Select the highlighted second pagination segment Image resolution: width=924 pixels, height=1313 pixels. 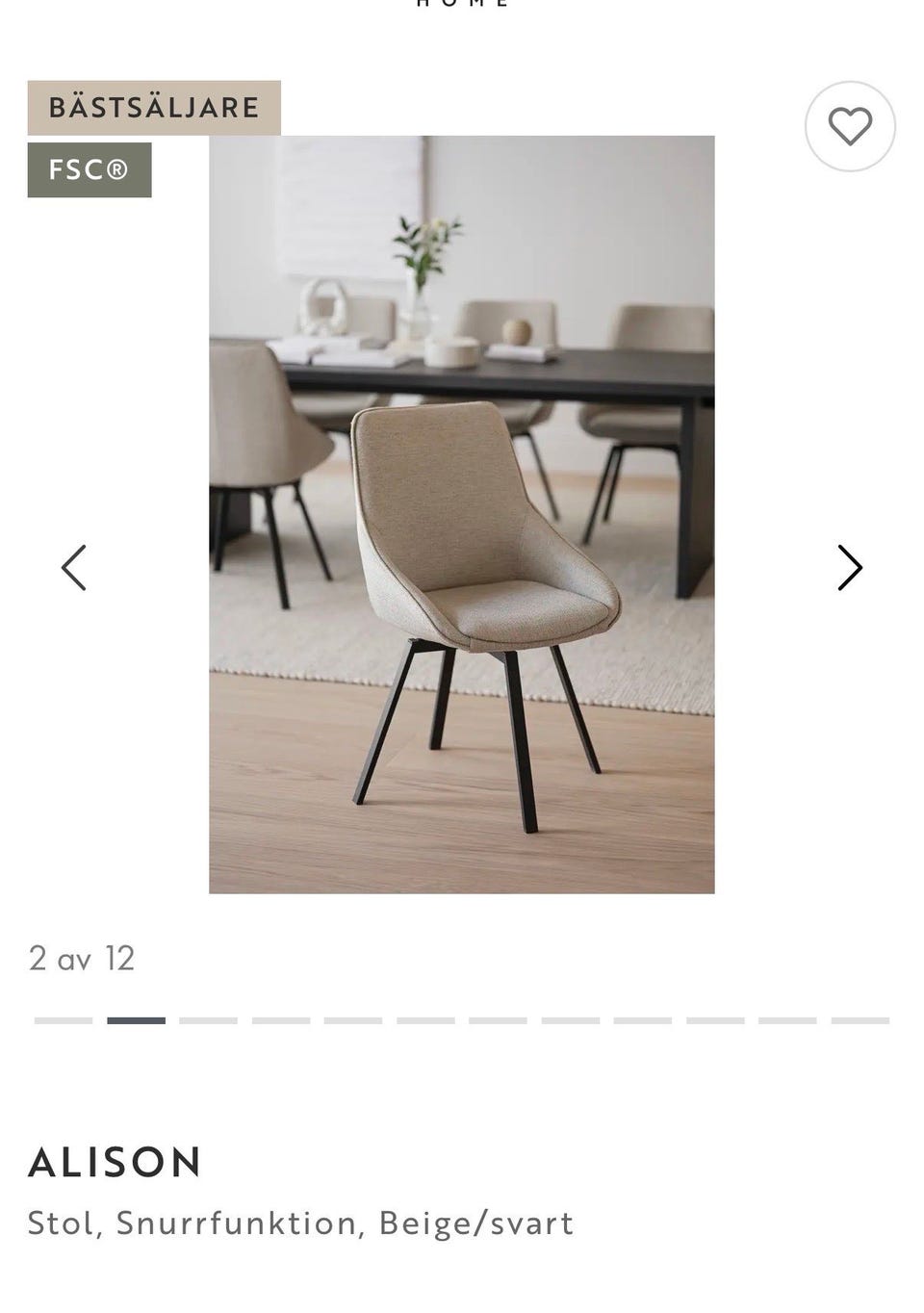(x=135, y=1020)
